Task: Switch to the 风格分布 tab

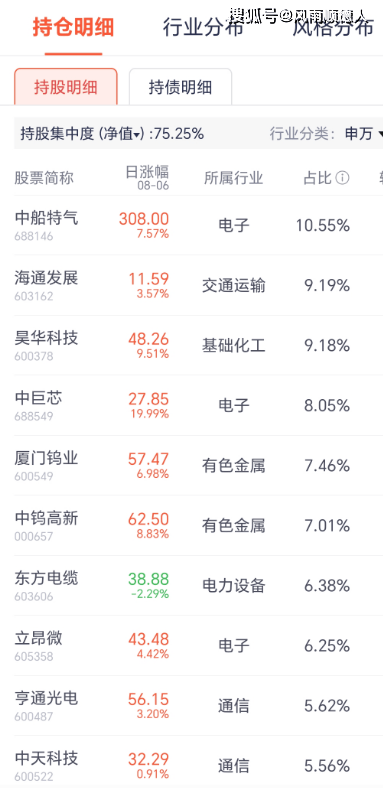Action: pyautogui.click(x=334, y=28)
